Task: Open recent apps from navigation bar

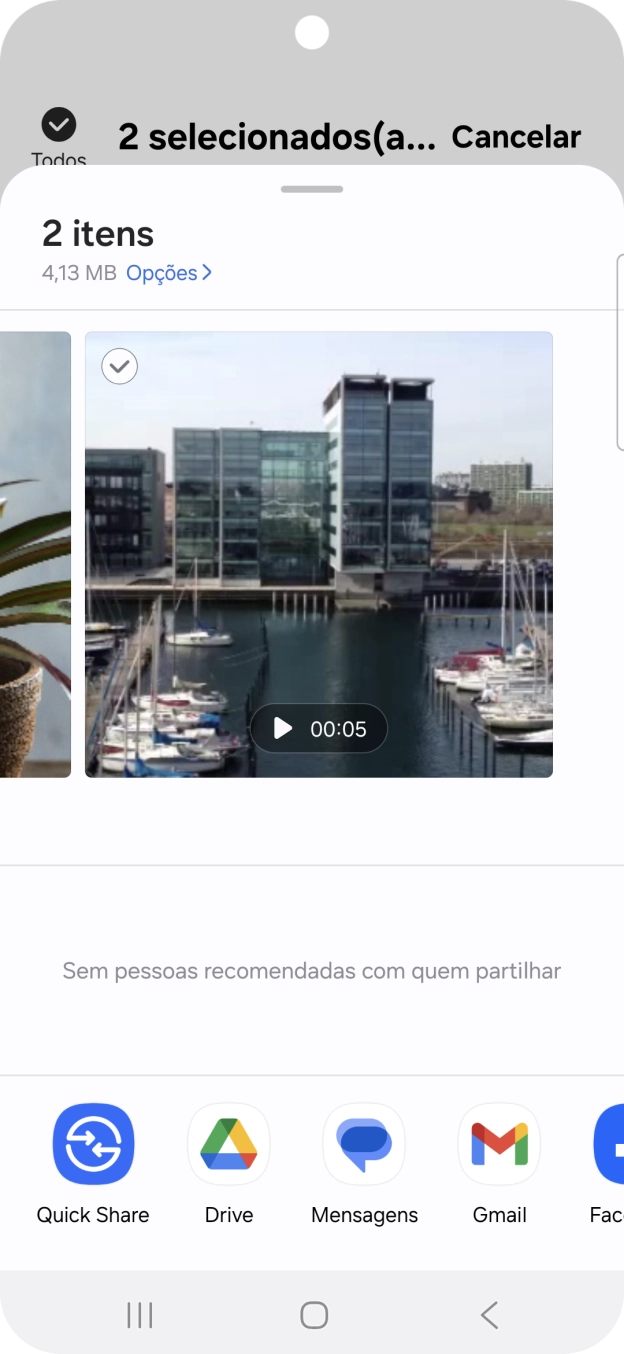Action: 140,1315
